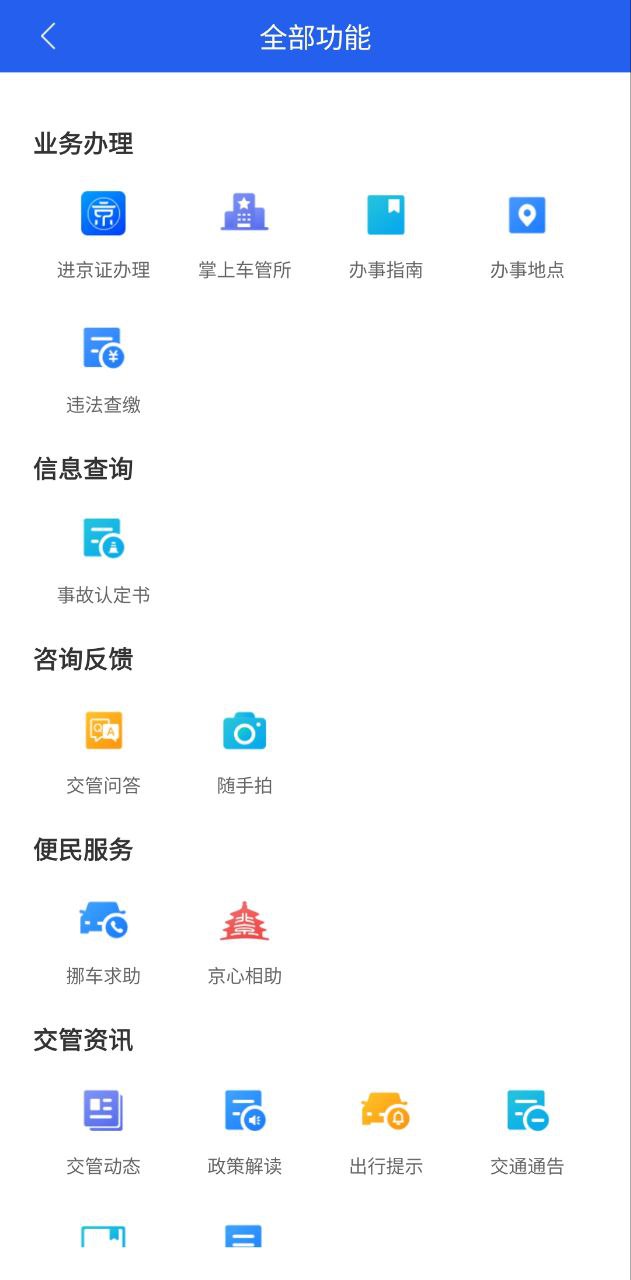Image resolution: width=631 pixels, height=1280 pixels.
Task: Read 交管动态 news
Action: [103, 1132]
